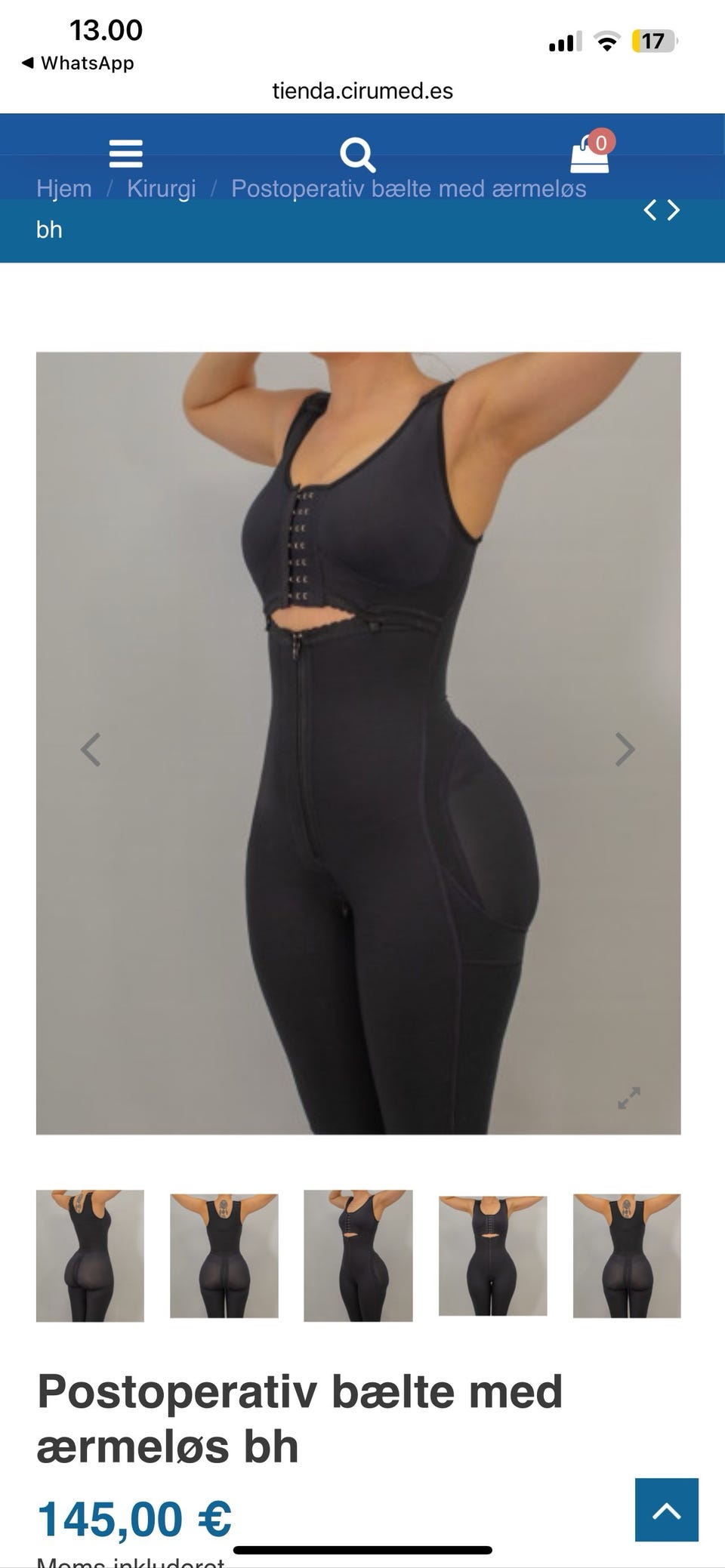
Task: Select the first gallery thumbnail
Action: click(90, 1256)
